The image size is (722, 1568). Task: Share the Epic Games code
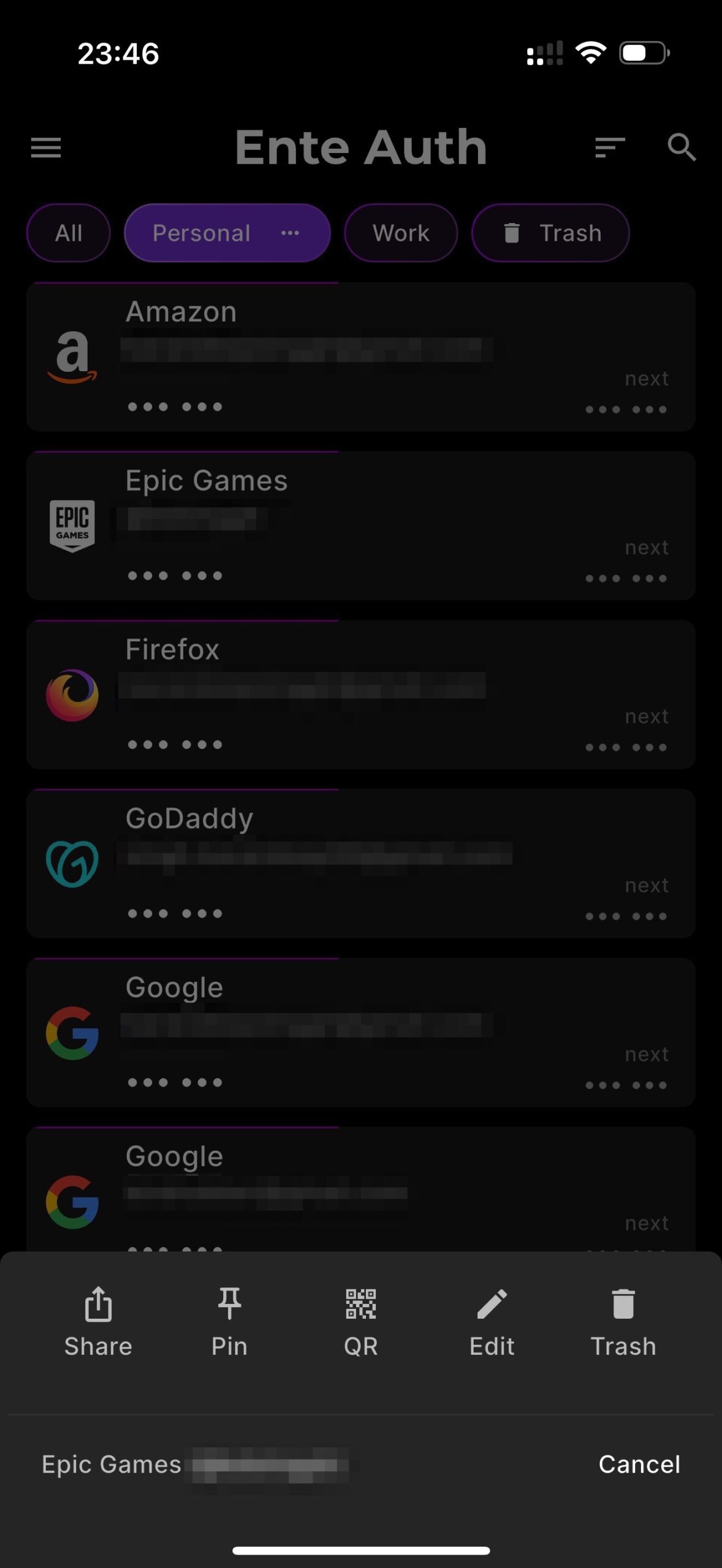98,1321
